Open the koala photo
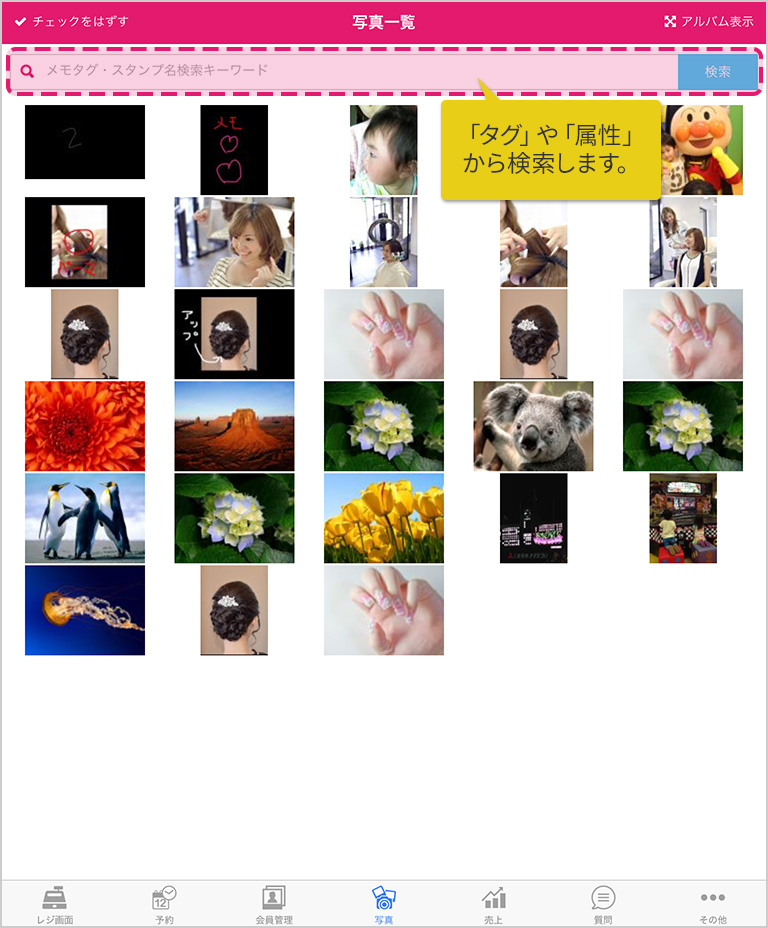This screenshot has height=928, width=768. click(533, 426)
